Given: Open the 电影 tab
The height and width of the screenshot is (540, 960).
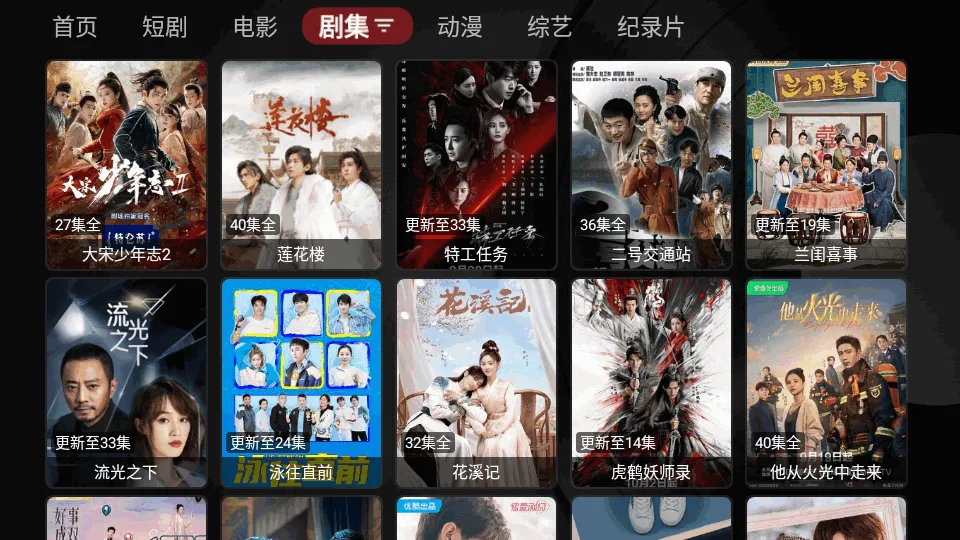Looking at the screenshot, I should coord(255,27).
